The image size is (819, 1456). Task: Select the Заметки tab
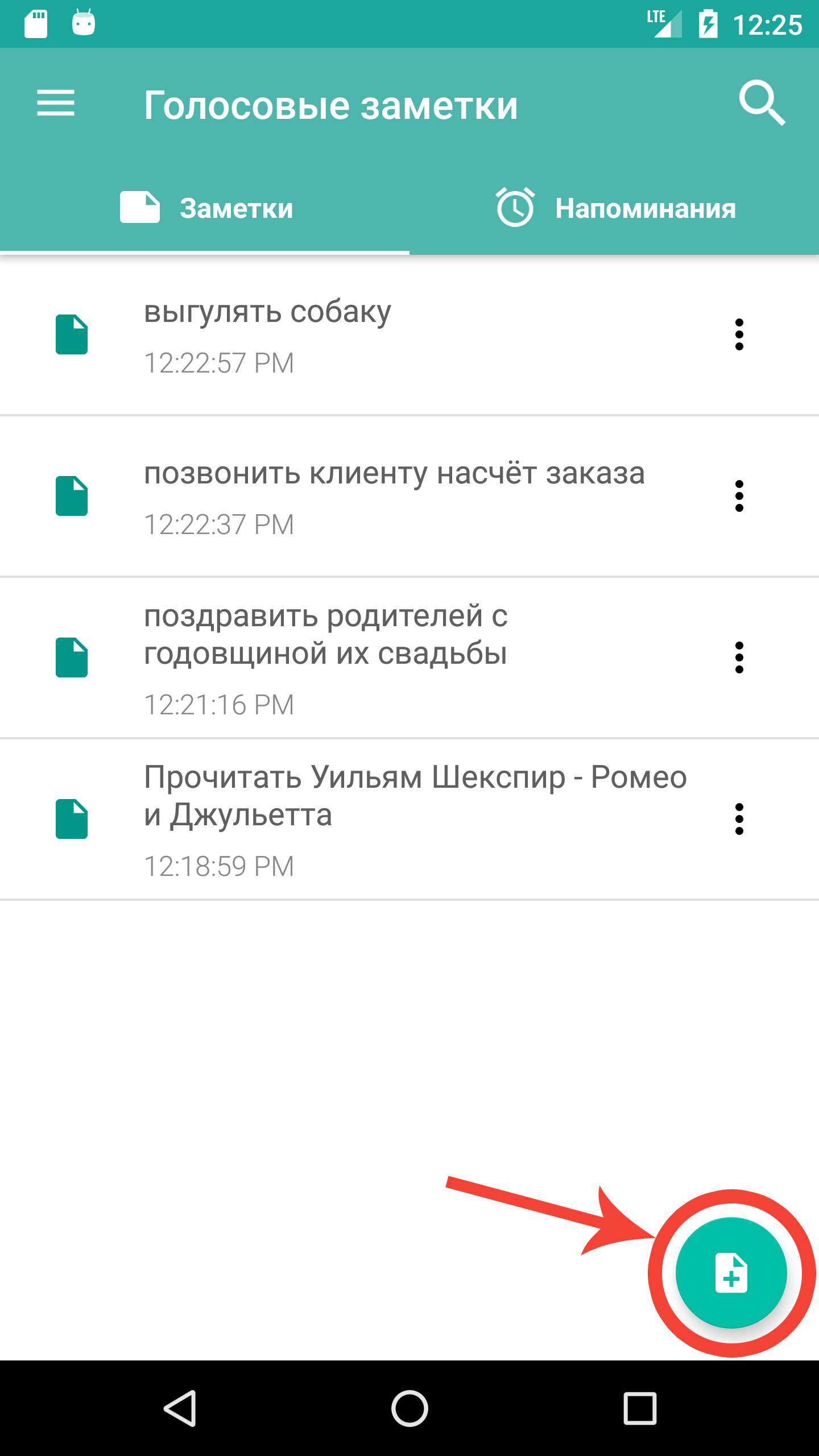(x=206, y=208)
